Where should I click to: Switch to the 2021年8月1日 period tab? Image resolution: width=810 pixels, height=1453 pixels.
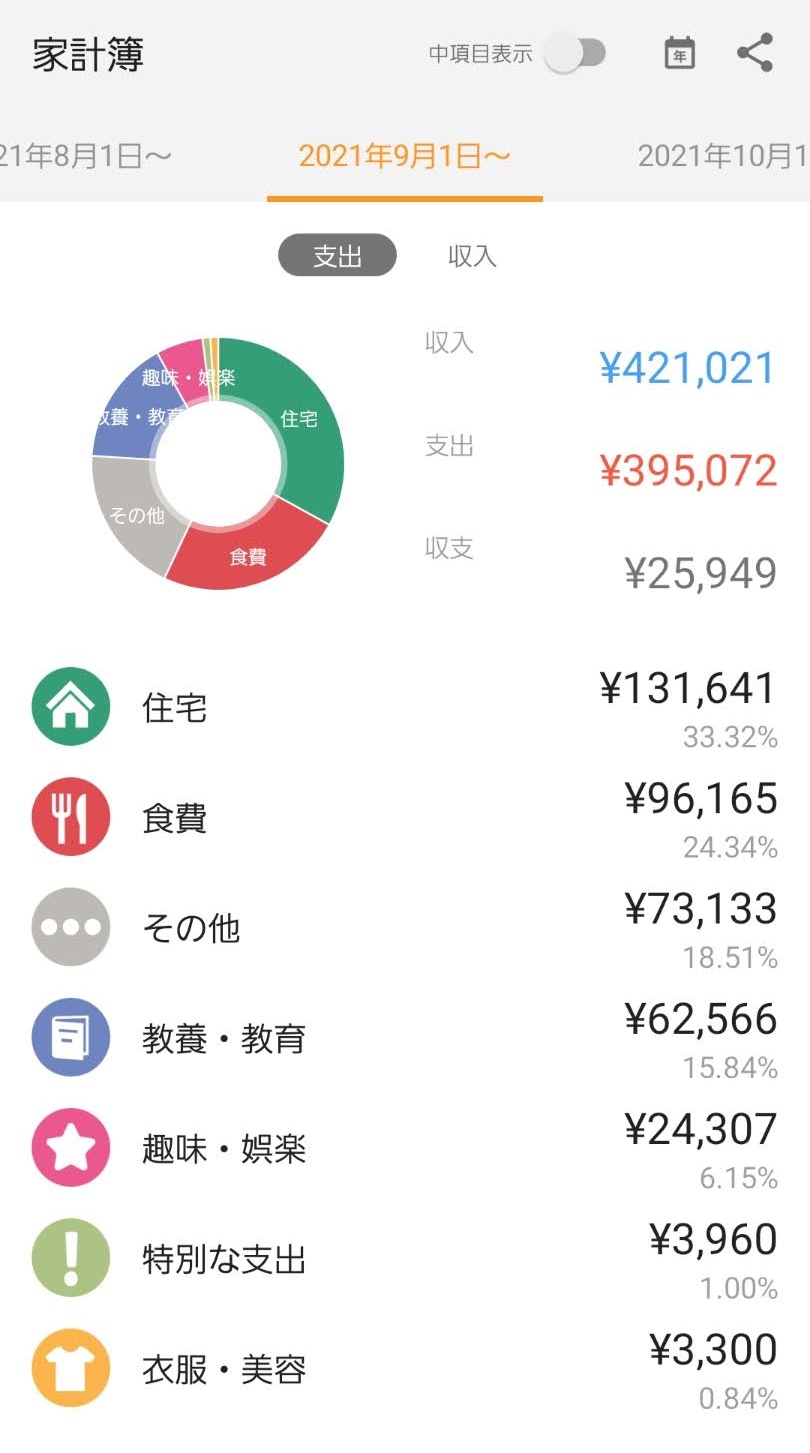pyautogui.click(x=86, y=156)
